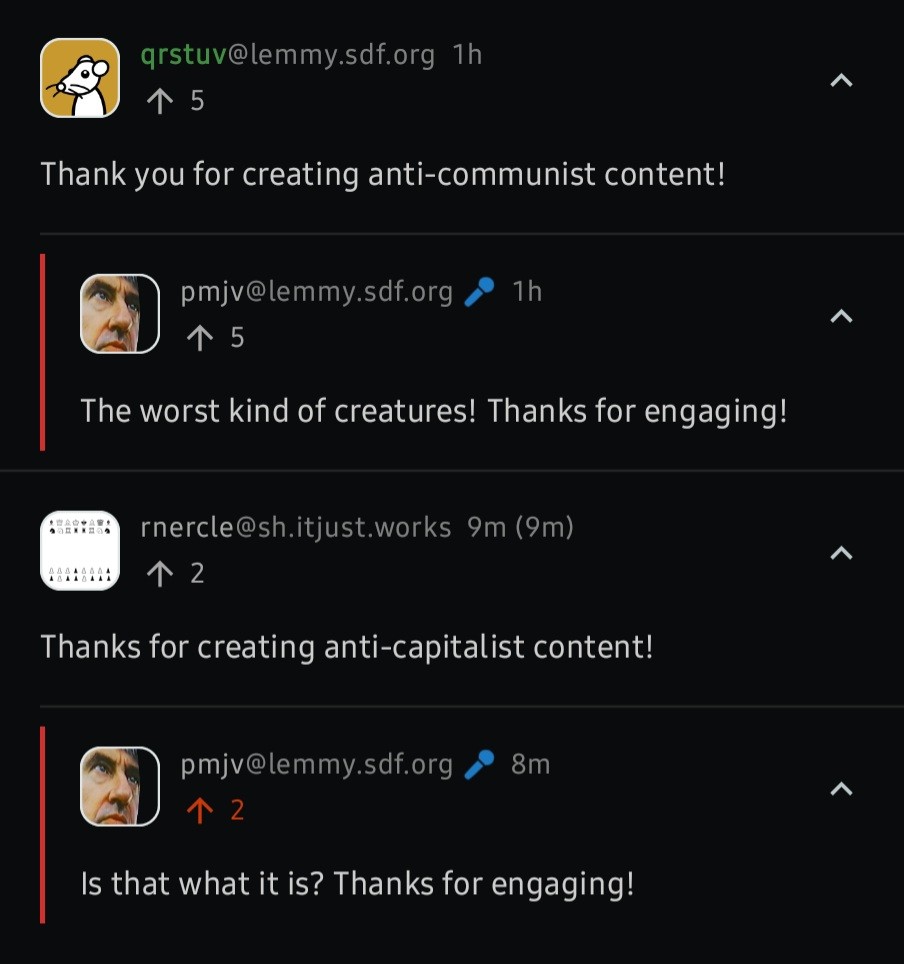
Task: Collapse qrstuv's anti-communist comment
Action: point(842,80)
